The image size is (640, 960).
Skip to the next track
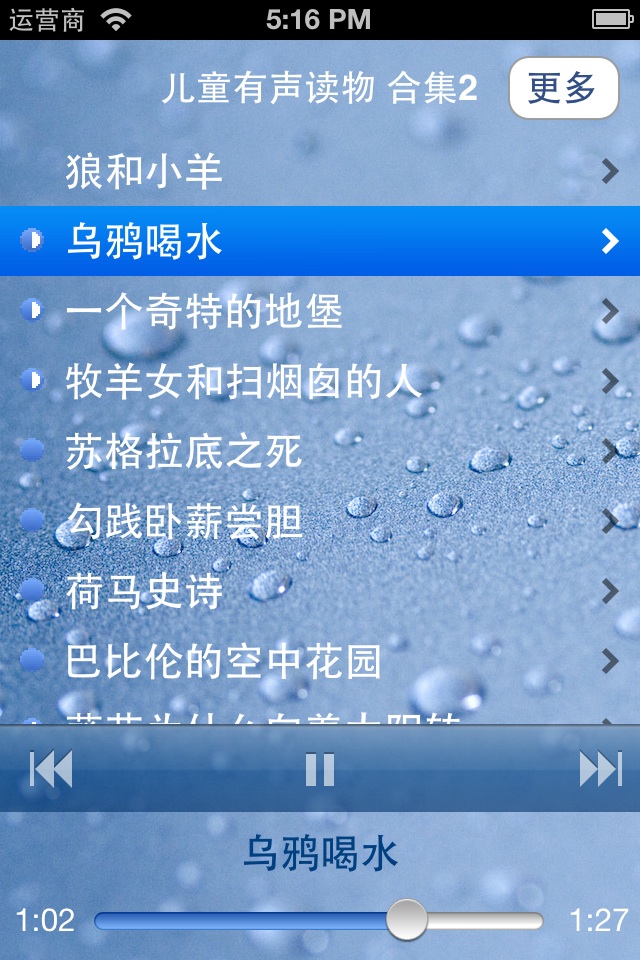click(x=600, y=769)
